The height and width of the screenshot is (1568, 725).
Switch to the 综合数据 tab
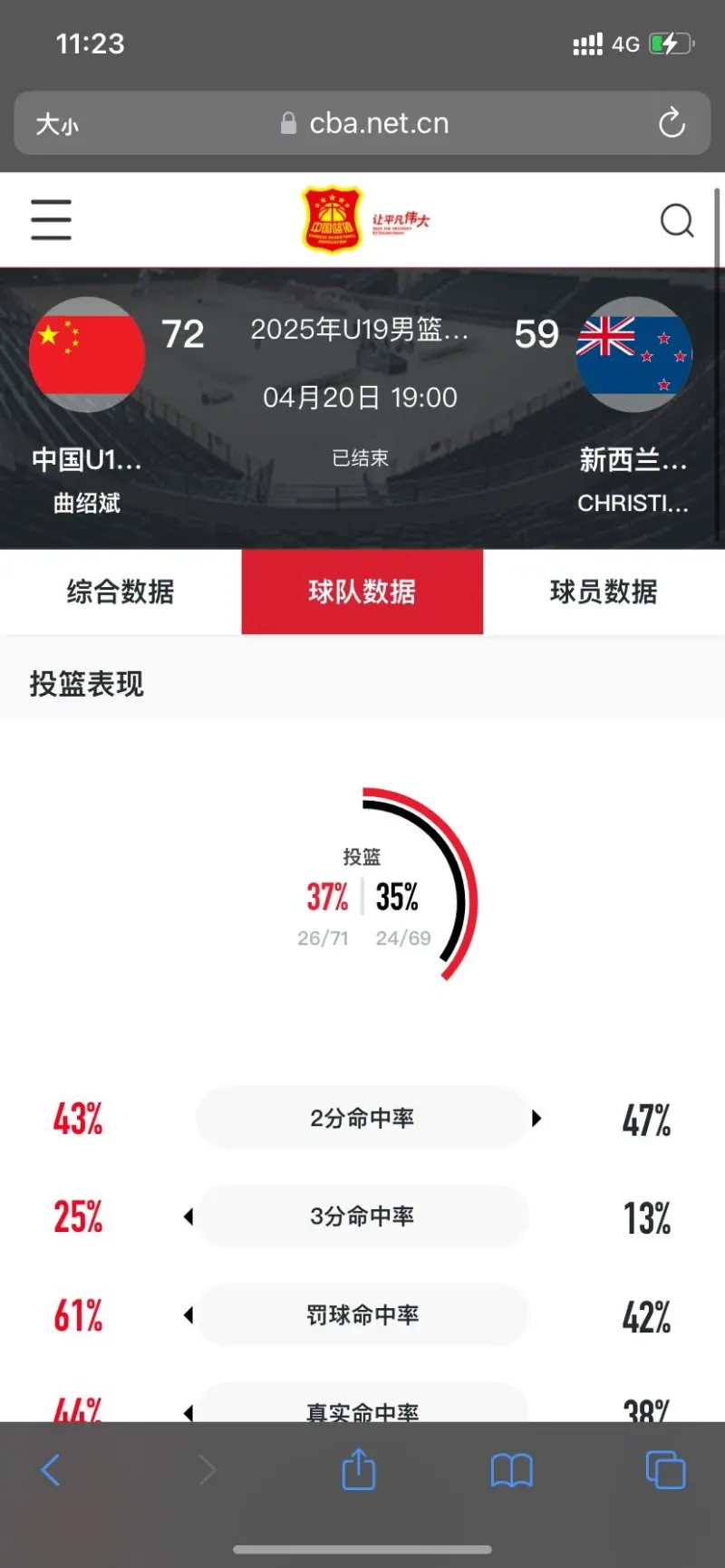coord(121,592)
